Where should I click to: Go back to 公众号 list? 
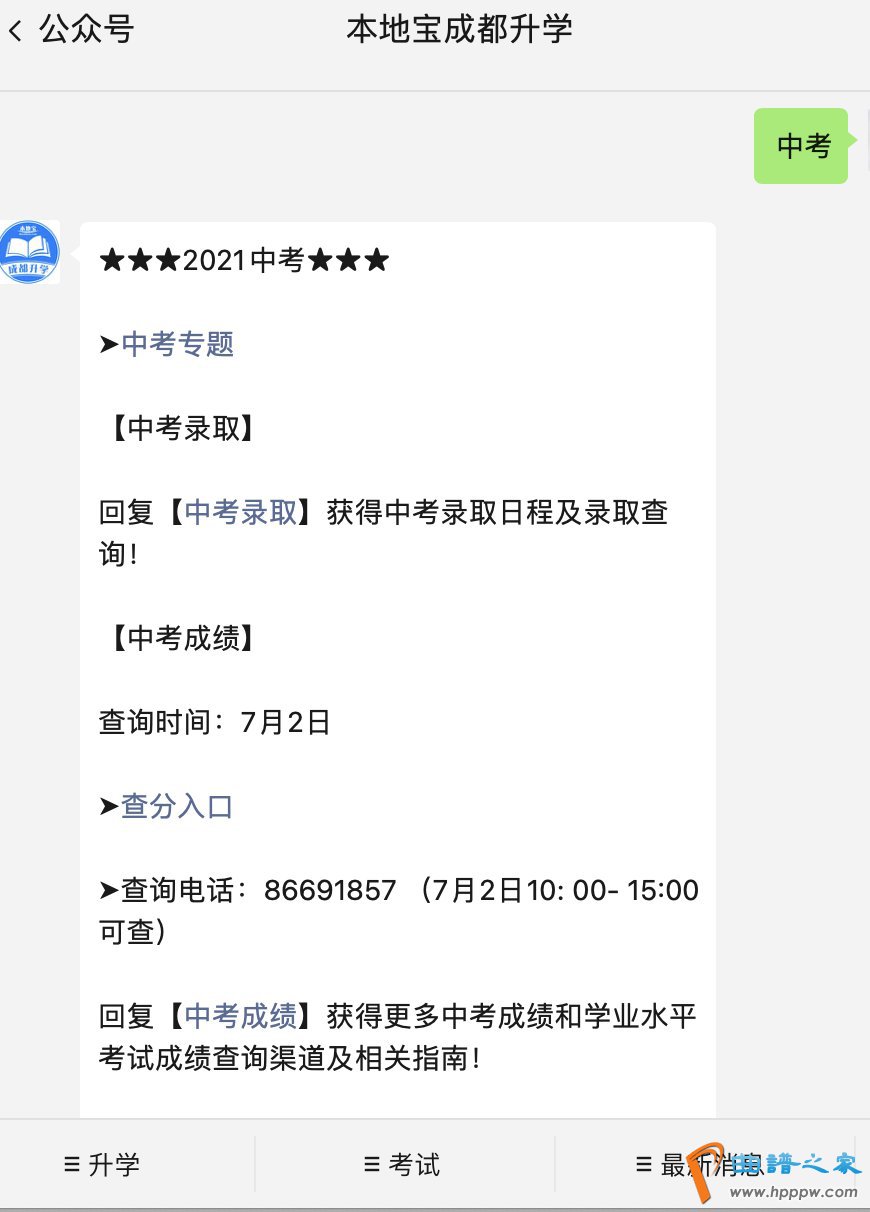pos(68,30)
